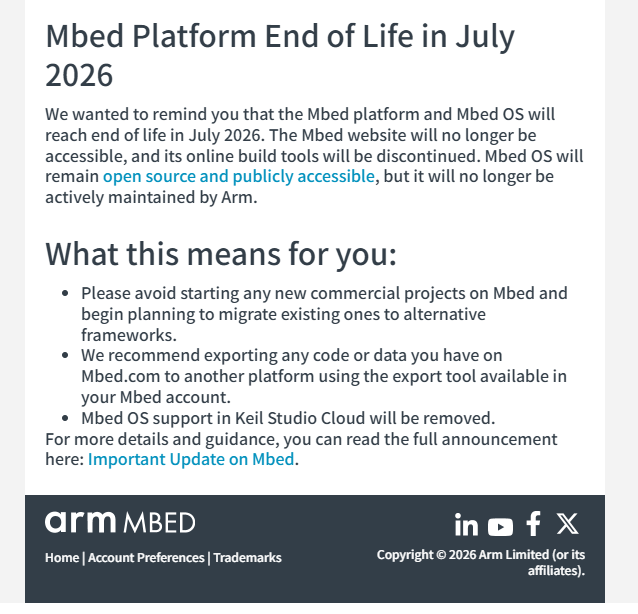Open the 'open source and publicly accessible' link

tap(238, 177)
